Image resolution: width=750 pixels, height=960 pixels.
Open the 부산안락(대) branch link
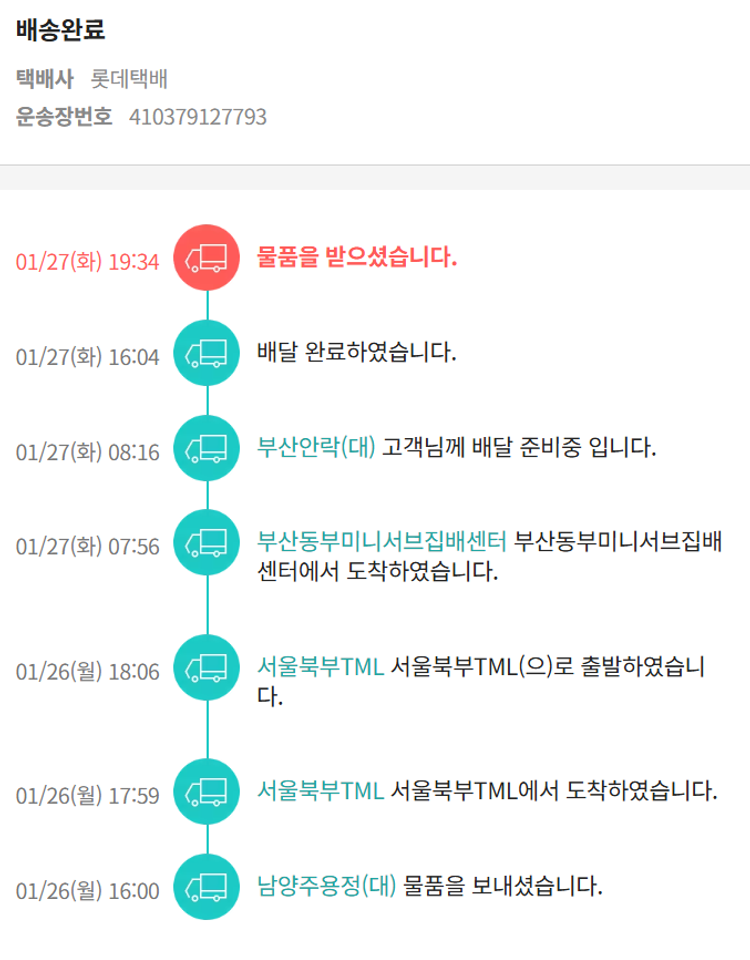315,446
